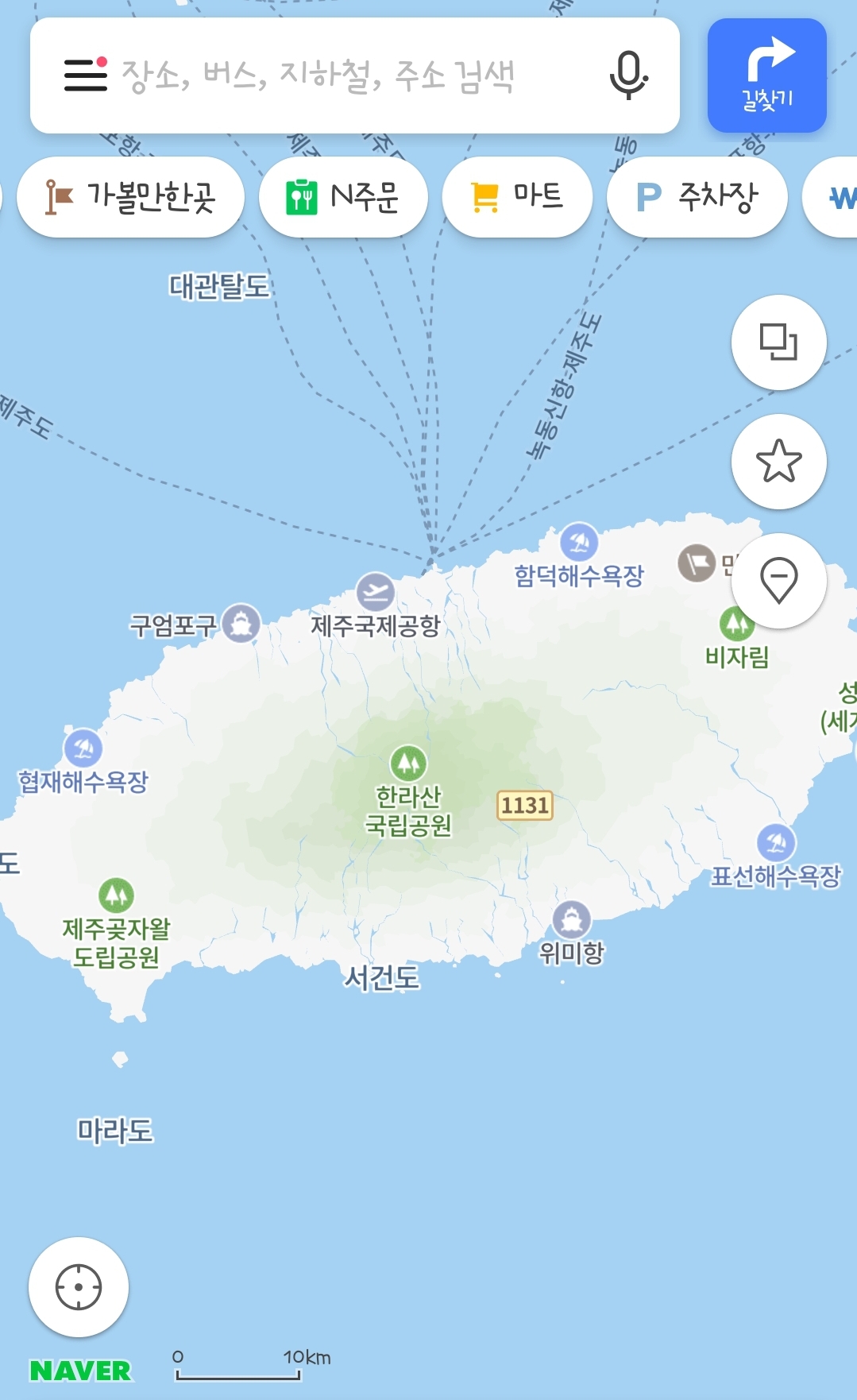Select the map layers icon

point(778,342)
